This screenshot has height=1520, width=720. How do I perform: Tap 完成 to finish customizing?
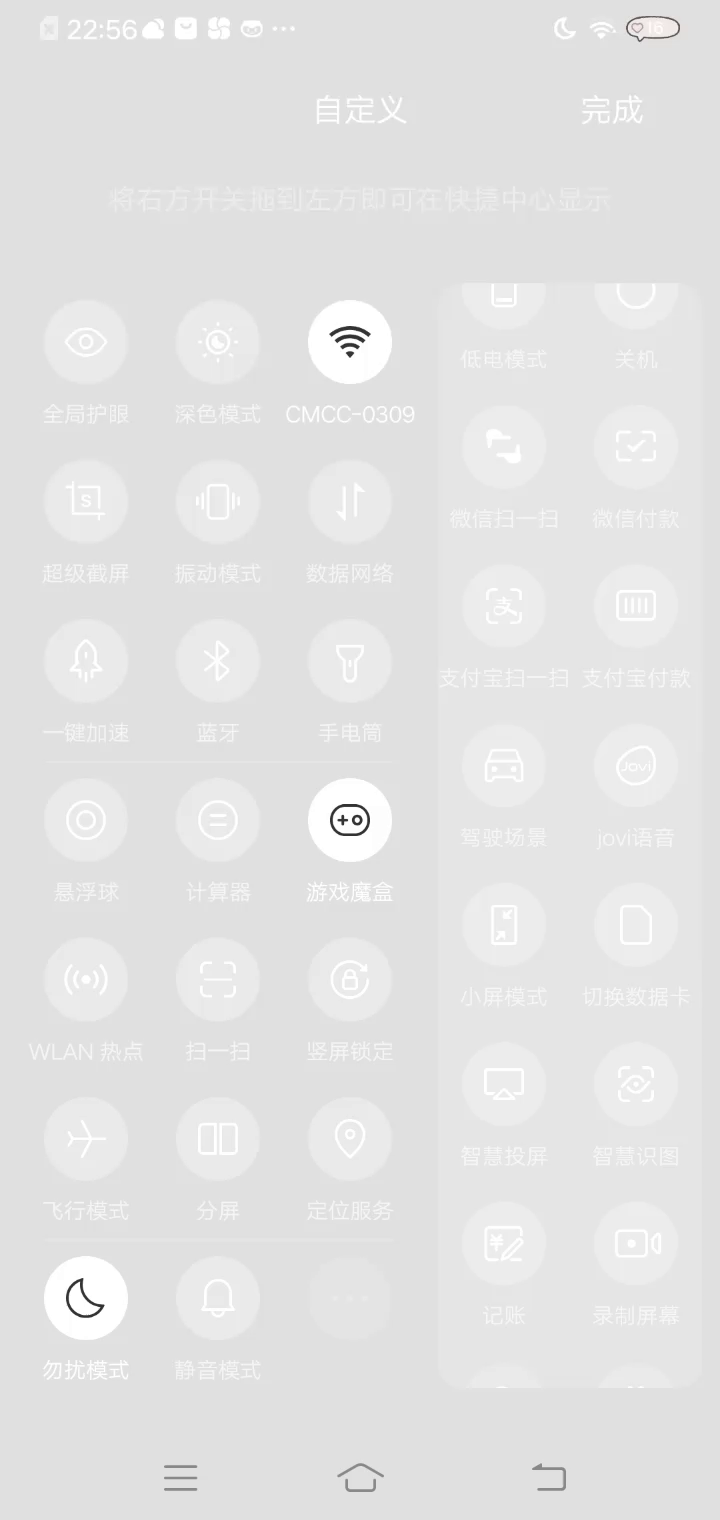[611, 110]
